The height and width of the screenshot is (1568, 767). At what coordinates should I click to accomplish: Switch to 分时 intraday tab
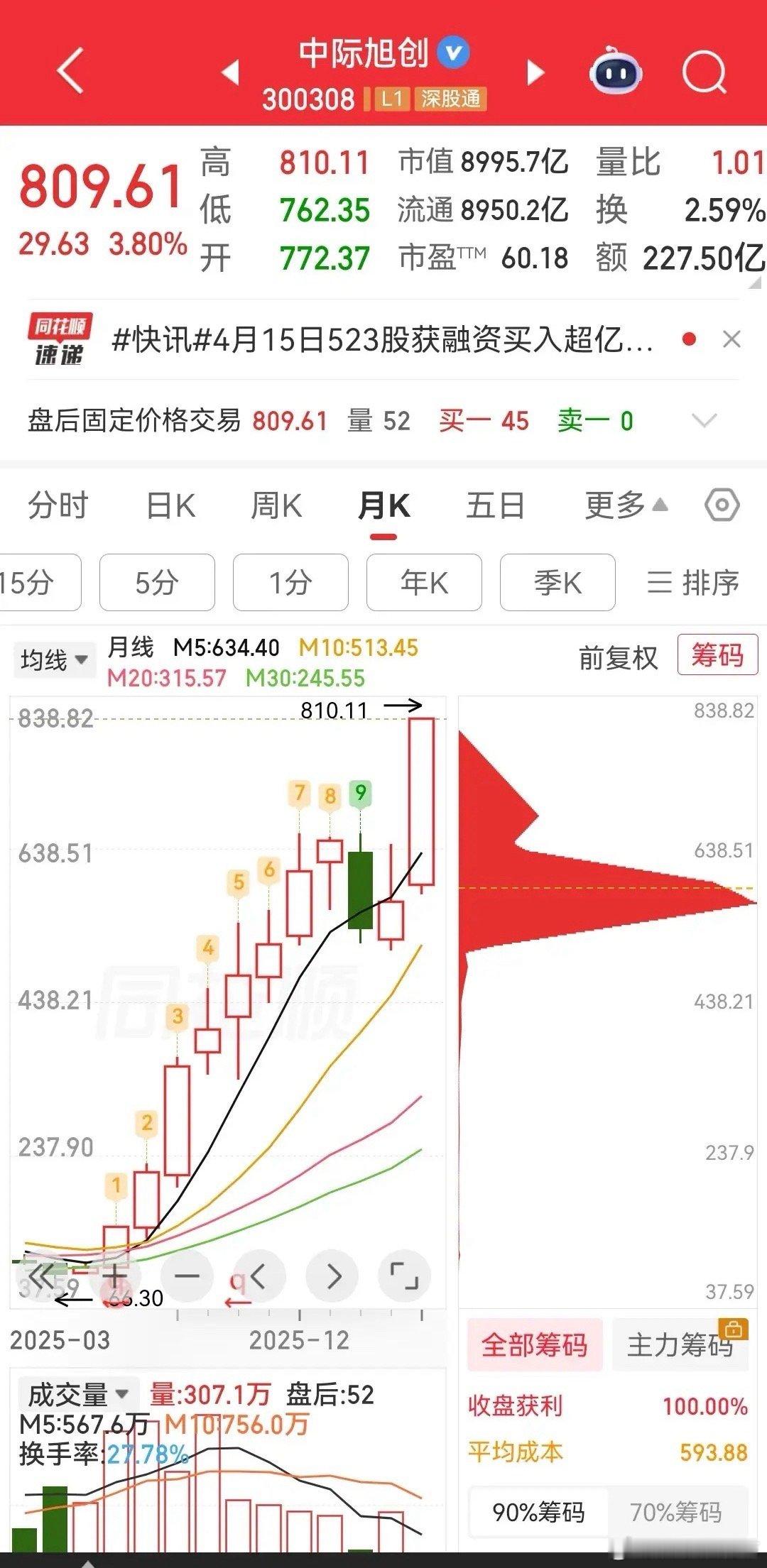click(x=57, y=505)
